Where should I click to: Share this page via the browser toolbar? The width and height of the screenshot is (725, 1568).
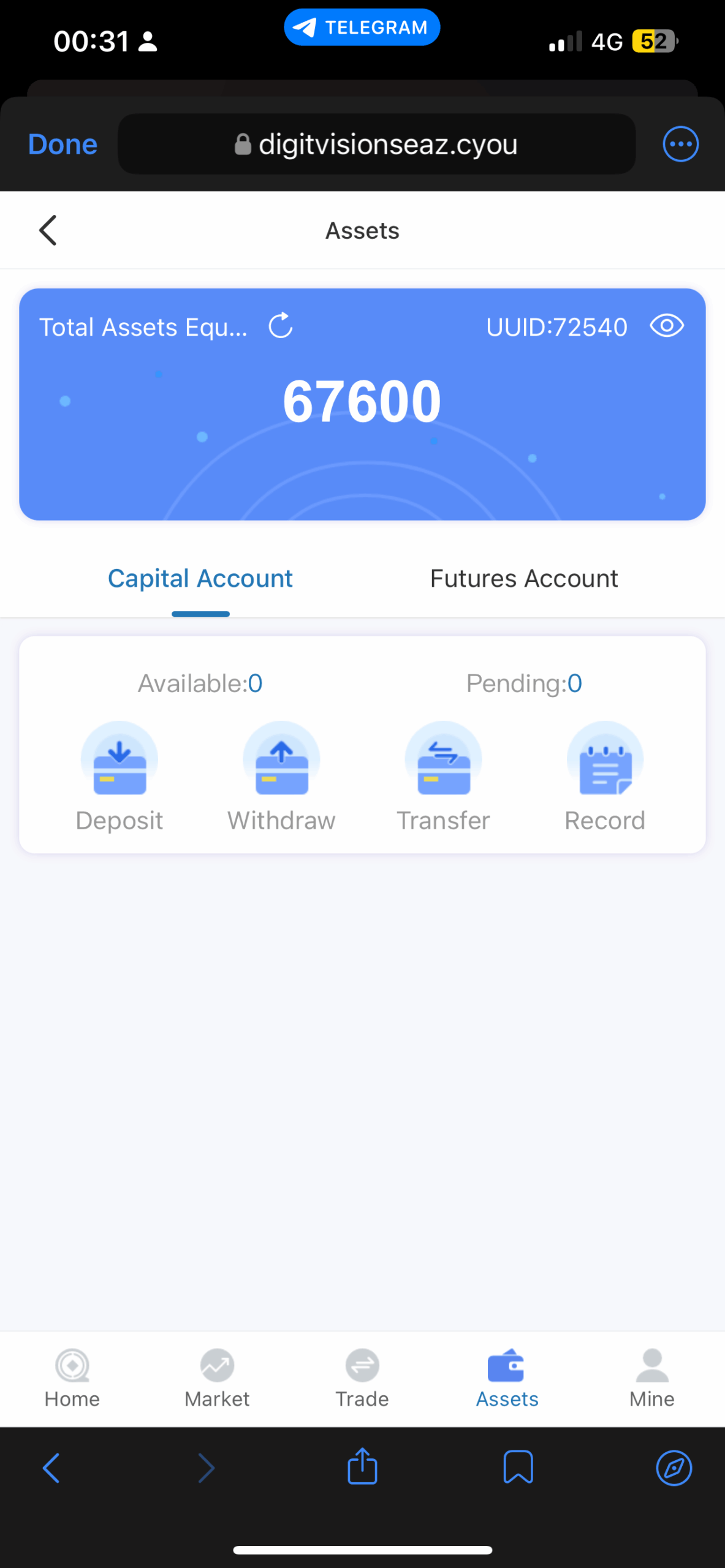coord(362,1468)
